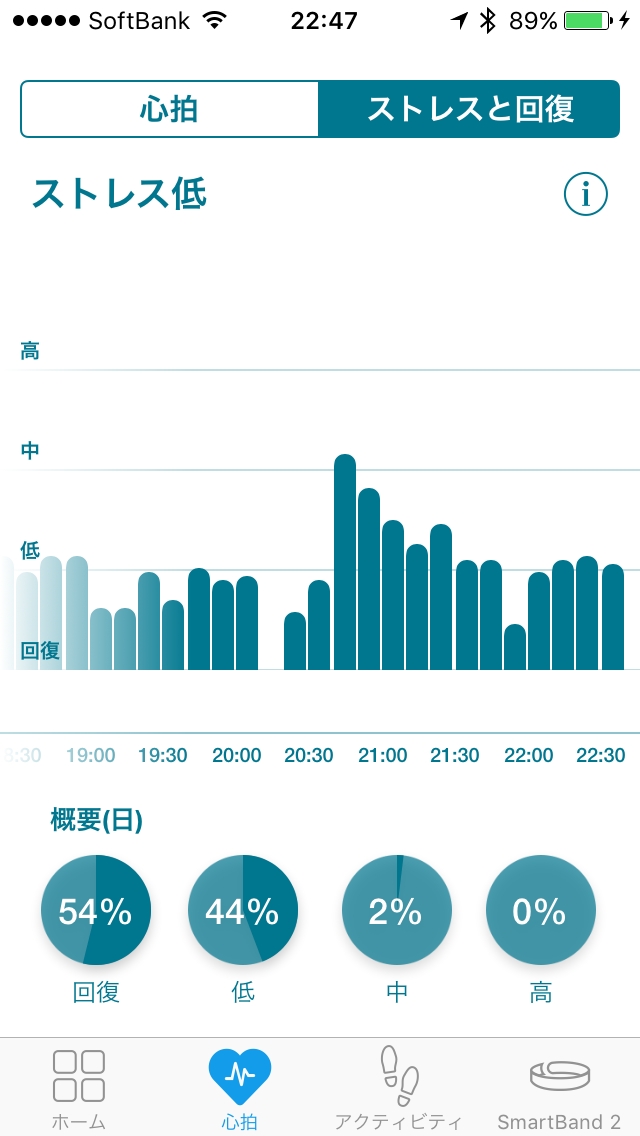Switch to the 心拍 segment

169,109
